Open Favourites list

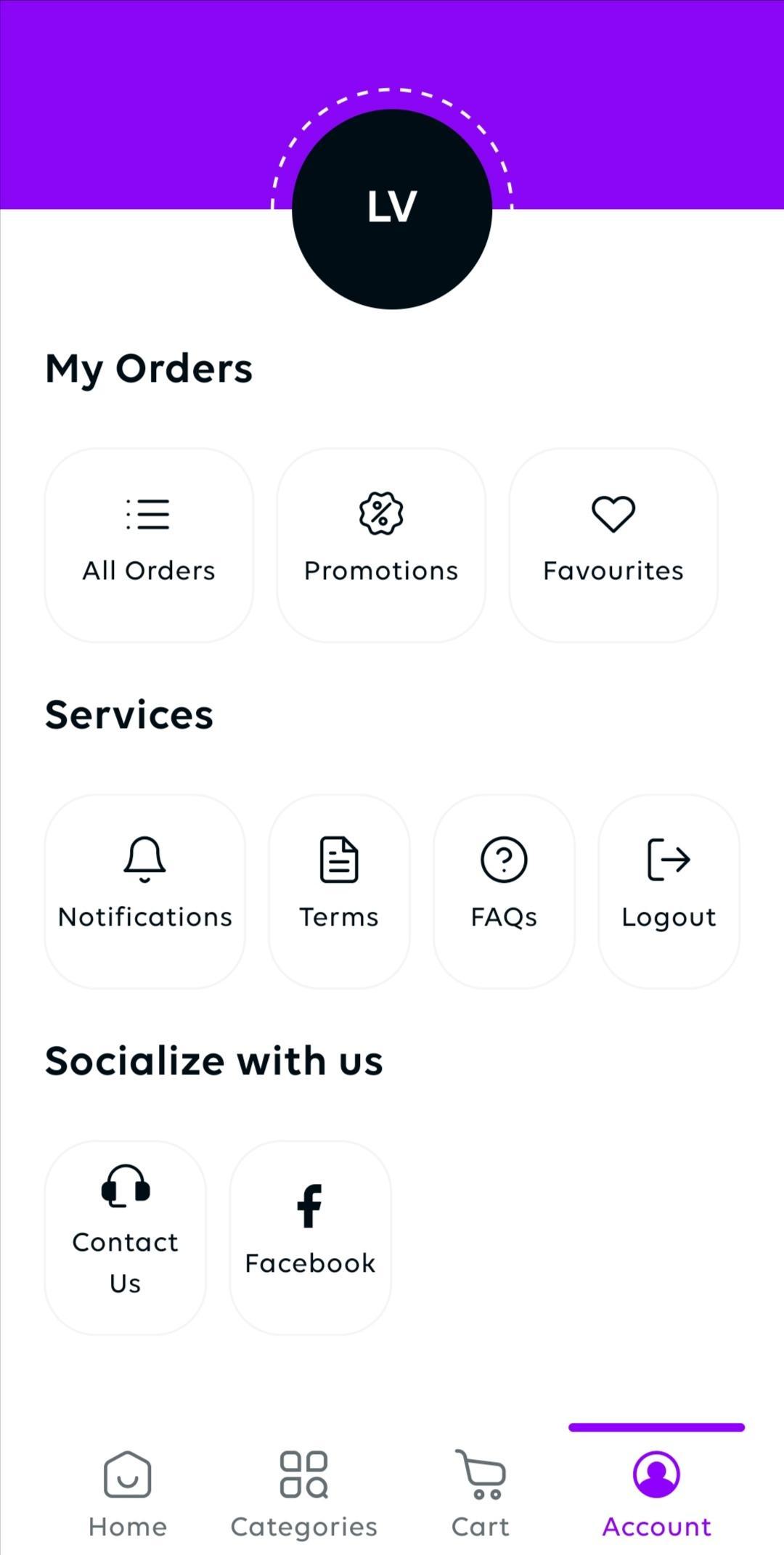pyautogui.click(x=613, y=544)
